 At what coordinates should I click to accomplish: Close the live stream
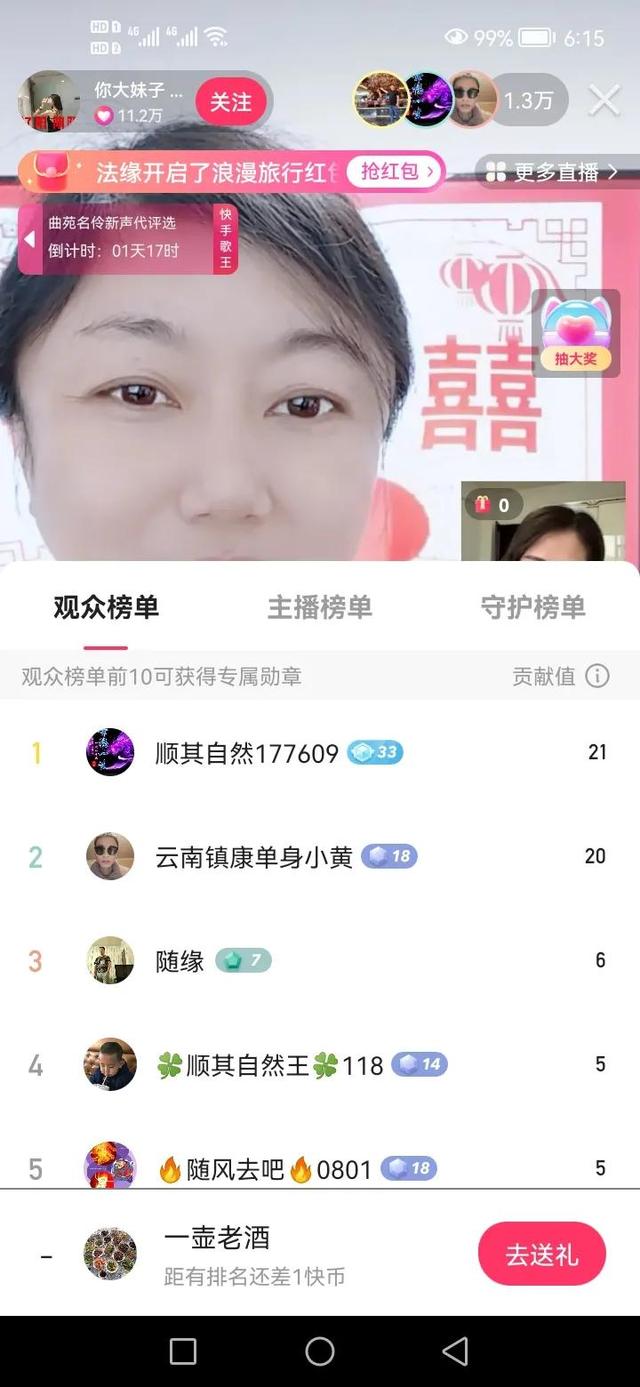604,100
